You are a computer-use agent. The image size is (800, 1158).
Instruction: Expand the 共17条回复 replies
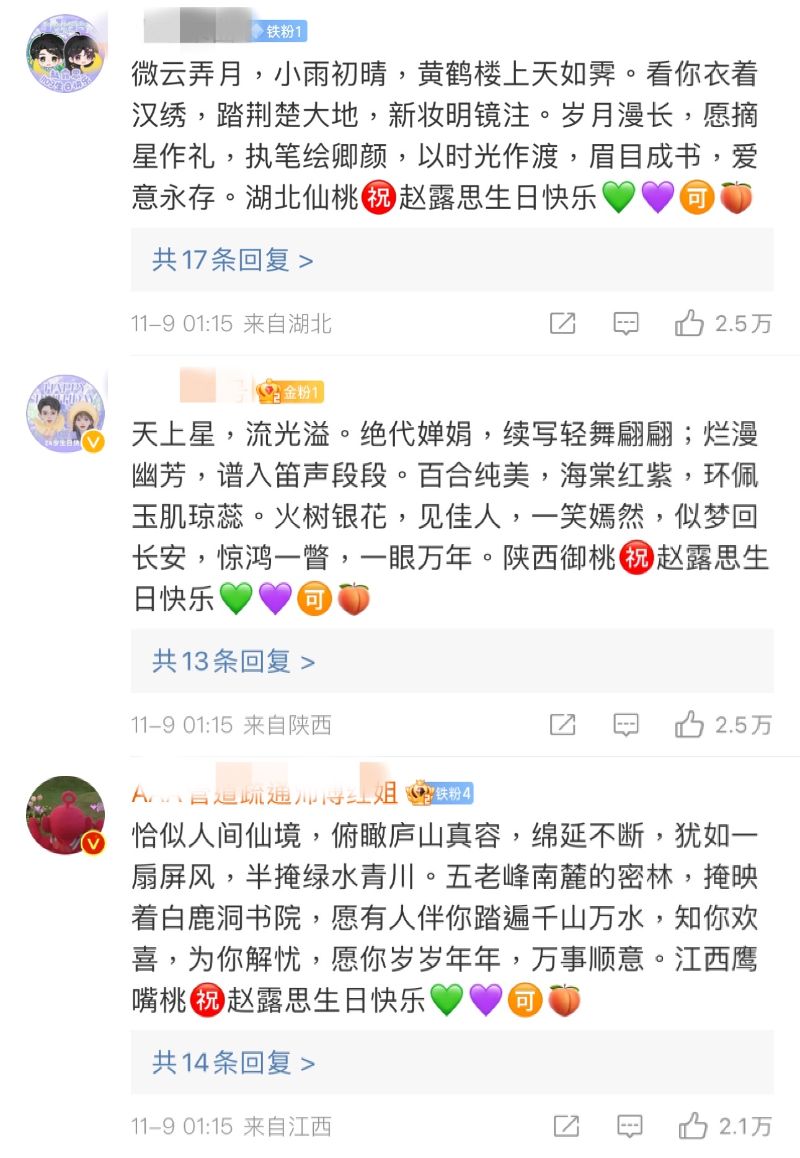(x=233, y=260)
